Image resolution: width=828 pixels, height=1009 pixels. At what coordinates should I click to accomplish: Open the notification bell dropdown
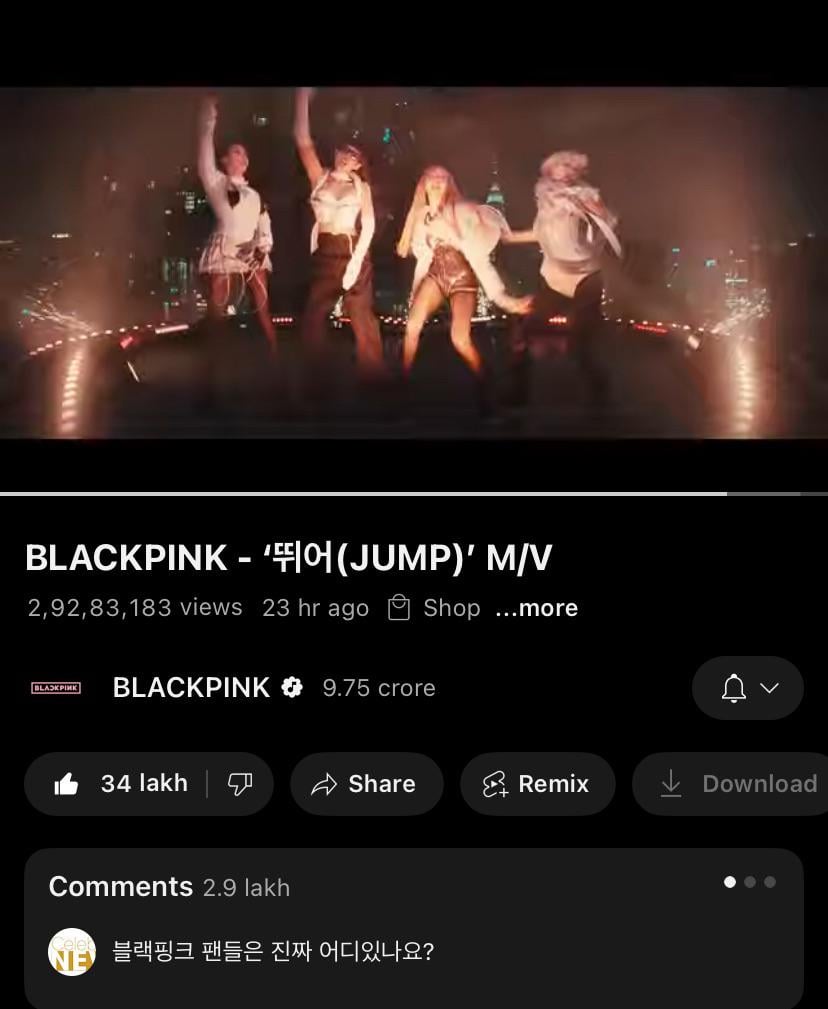(x=747, y=688)
